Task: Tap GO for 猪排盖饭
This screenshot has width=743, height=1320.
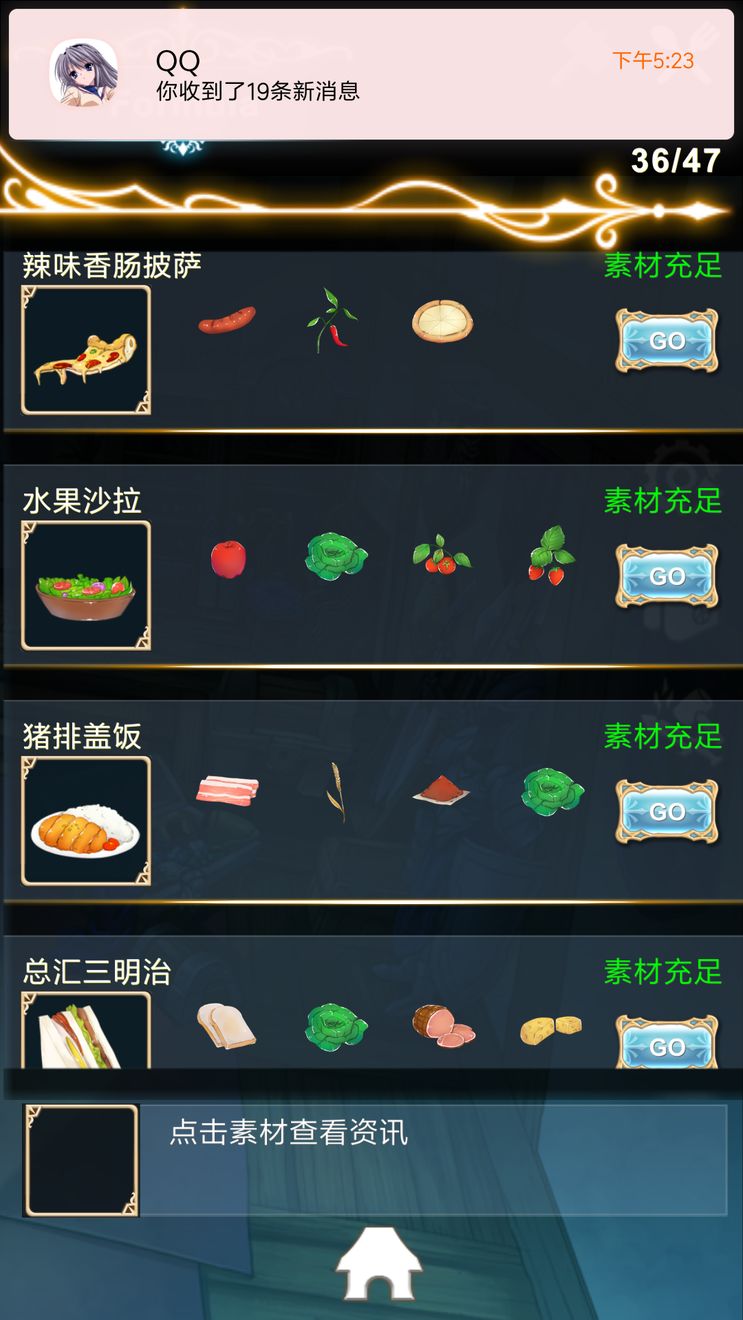Action: pyautogui.click(x=666, y=811)
